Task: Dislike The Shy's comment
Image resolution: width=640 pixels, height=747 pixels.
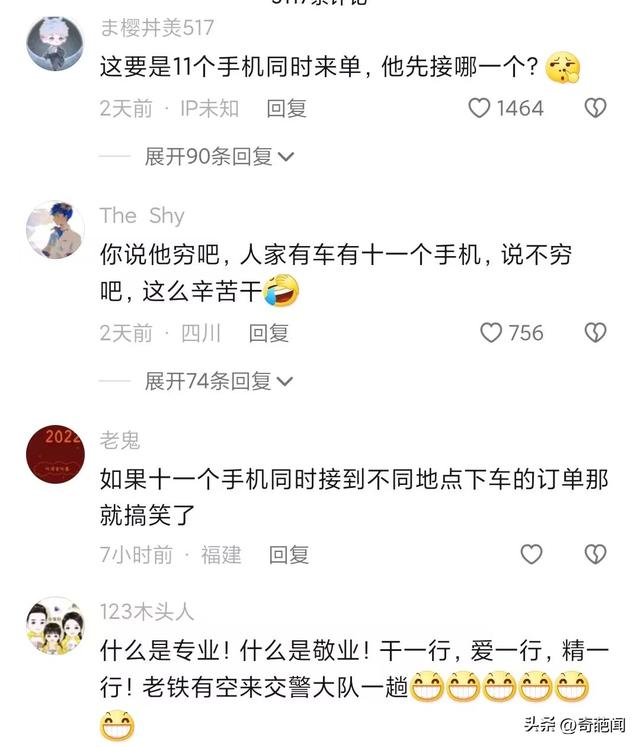Action: point(595,332)
